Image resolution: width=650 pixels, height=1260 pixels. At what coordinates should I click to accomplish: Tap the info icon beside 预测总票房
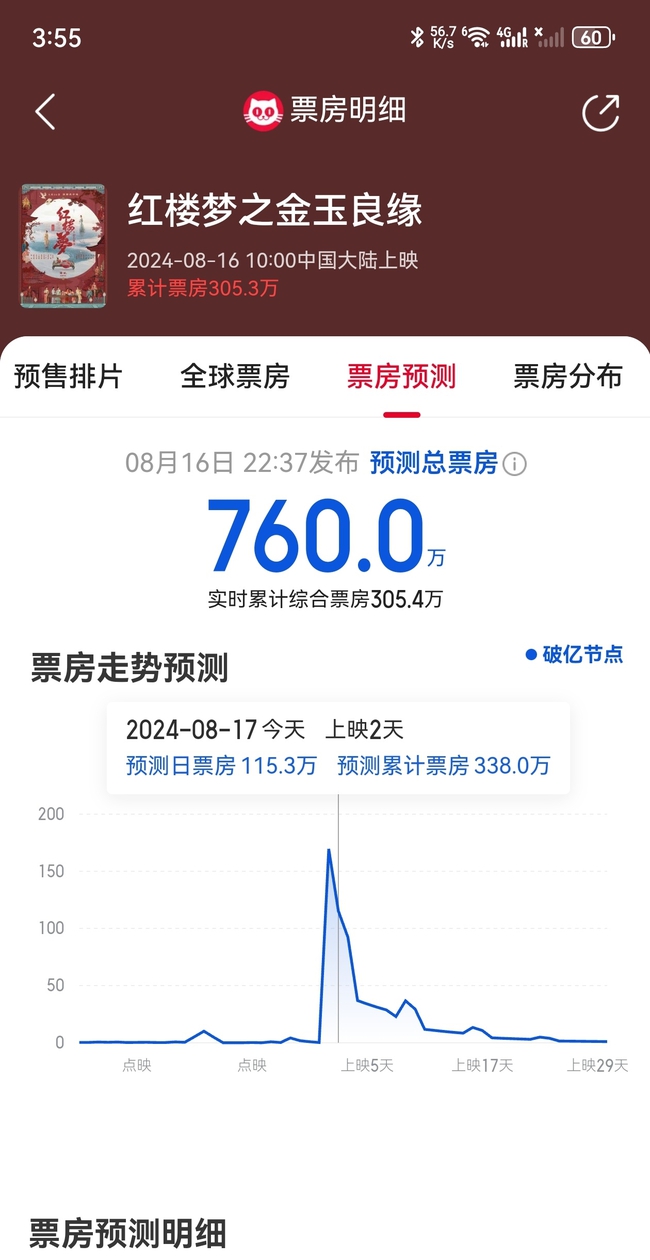(515, 464)
